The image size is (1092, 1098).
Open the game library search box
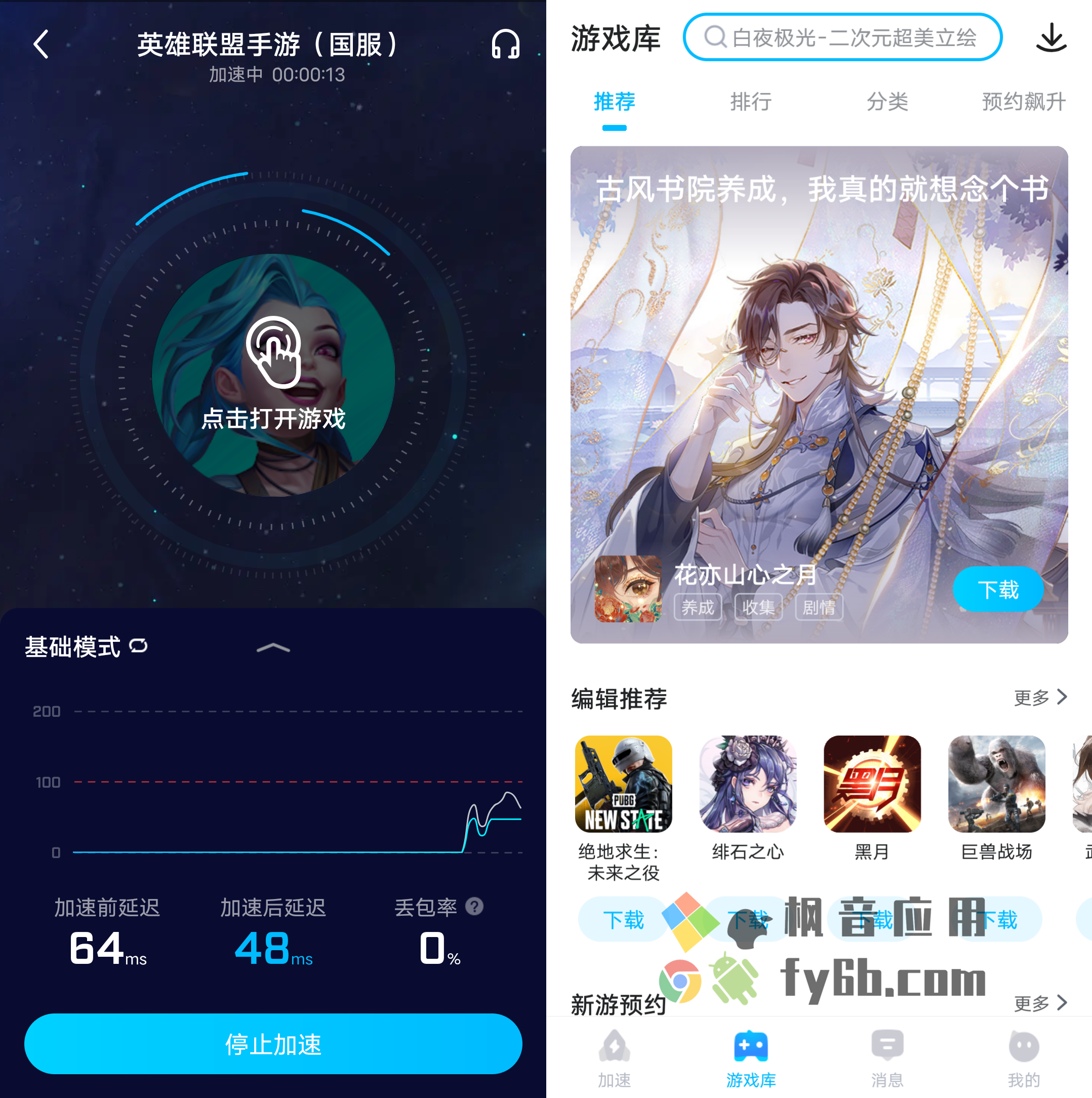(x=842, y=37)
